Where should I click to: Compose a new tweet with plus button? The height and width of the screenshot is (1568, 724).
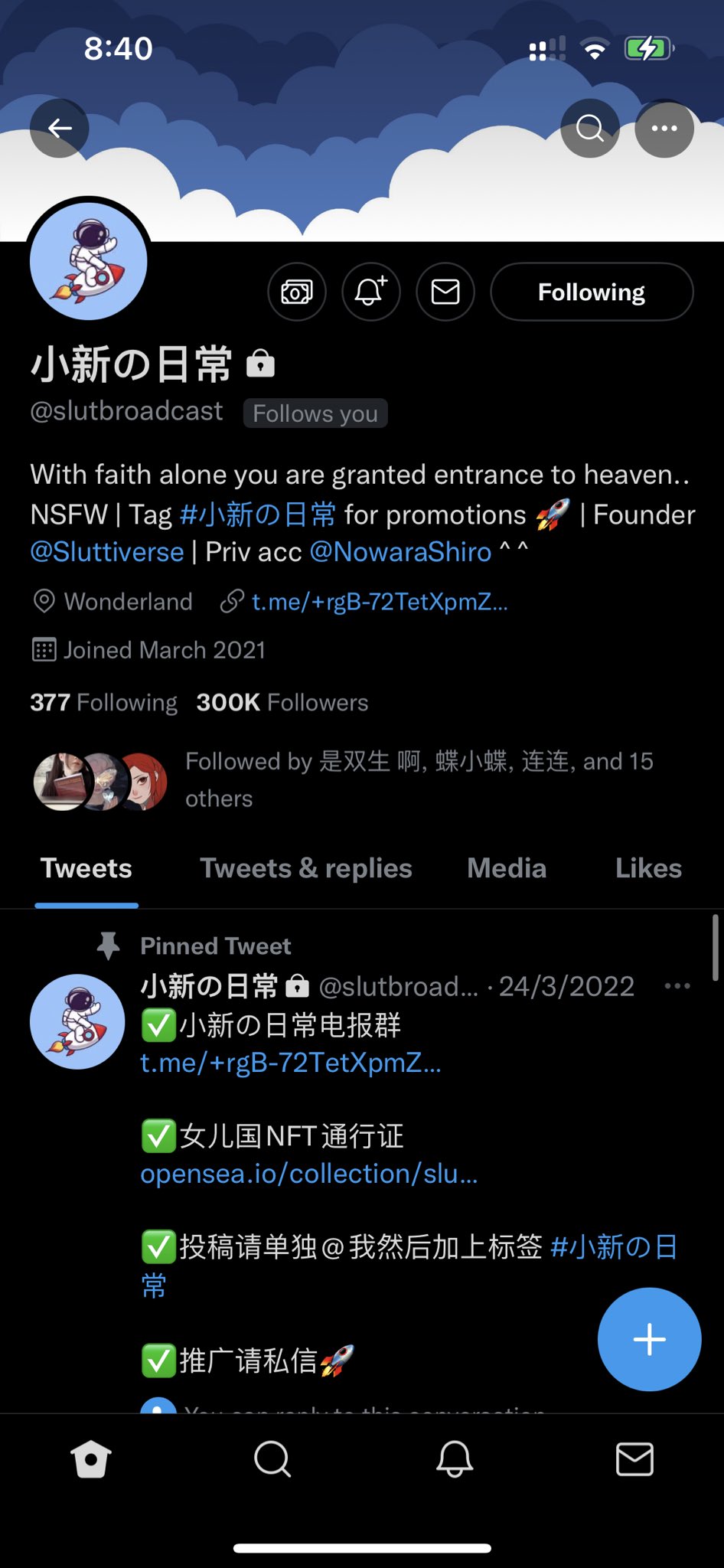coord(649,1339)
